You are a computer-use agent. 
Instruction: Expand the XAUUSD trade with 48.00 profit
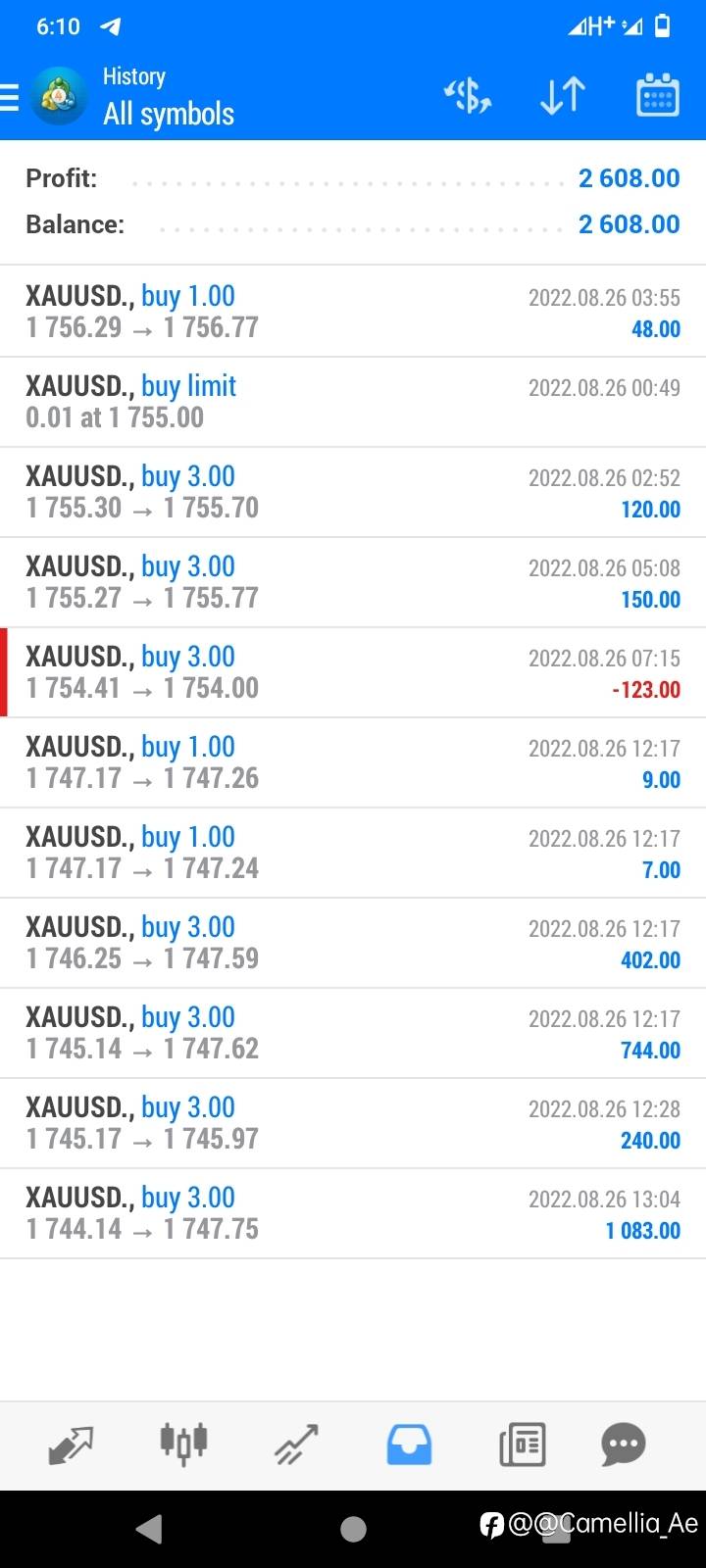[x=353, y=312]
